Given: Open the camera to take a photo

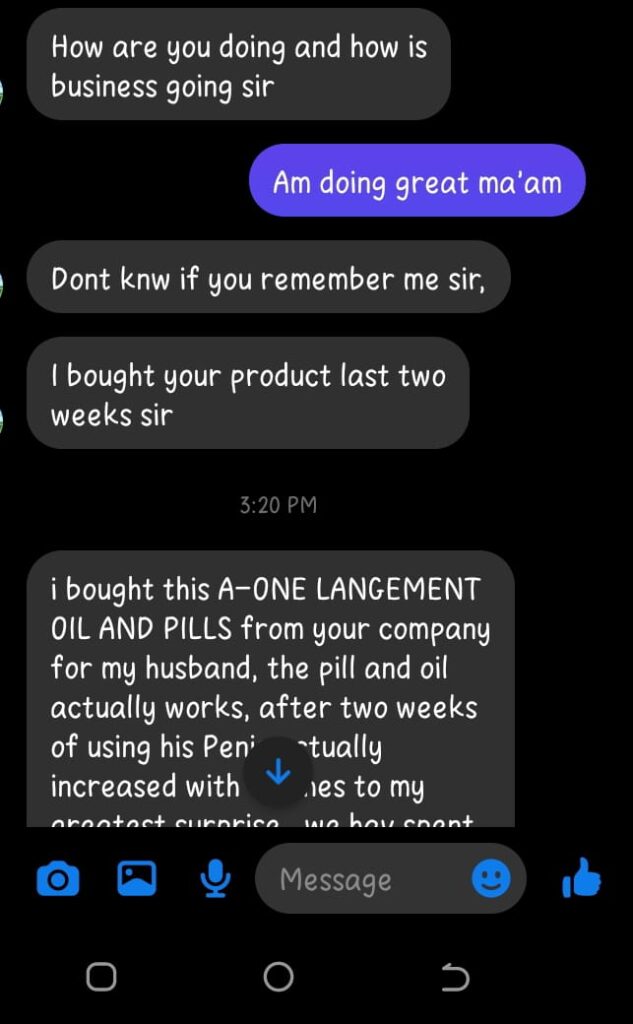Looking at the screenshot, I should tap(57, 879).
